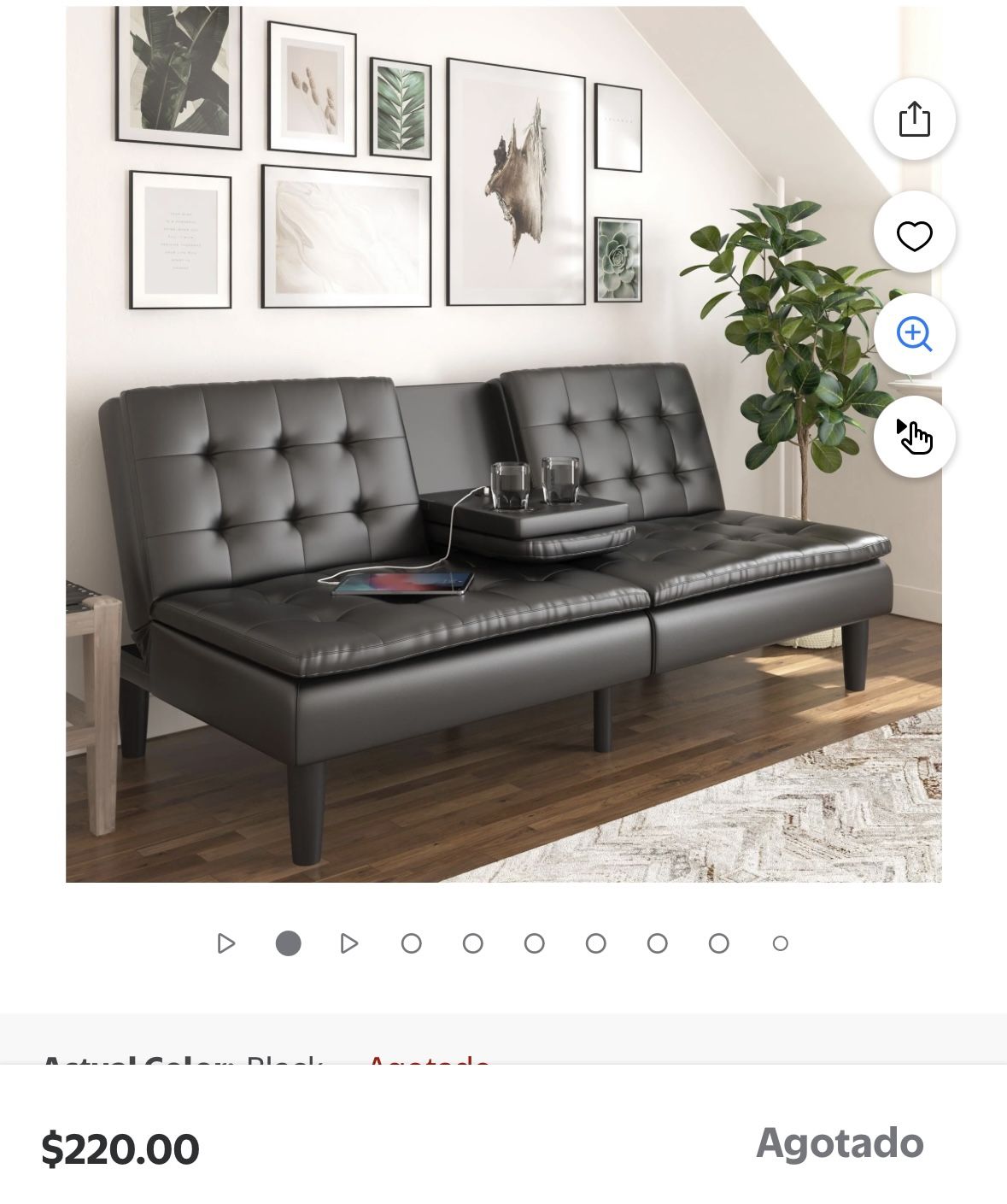1007x1204 pixels.
Task: Tap the Agotado button
Action: pyautogui.click(x=840, y=1143)
